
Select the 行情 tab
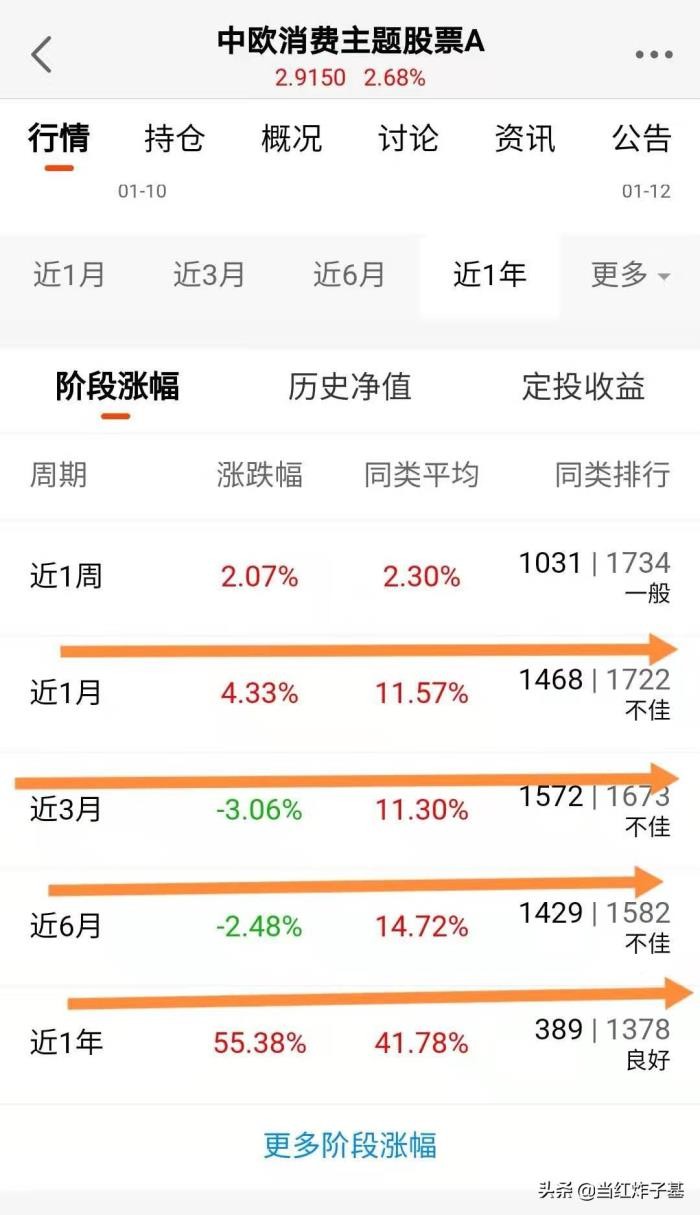(x=58, y=138)
